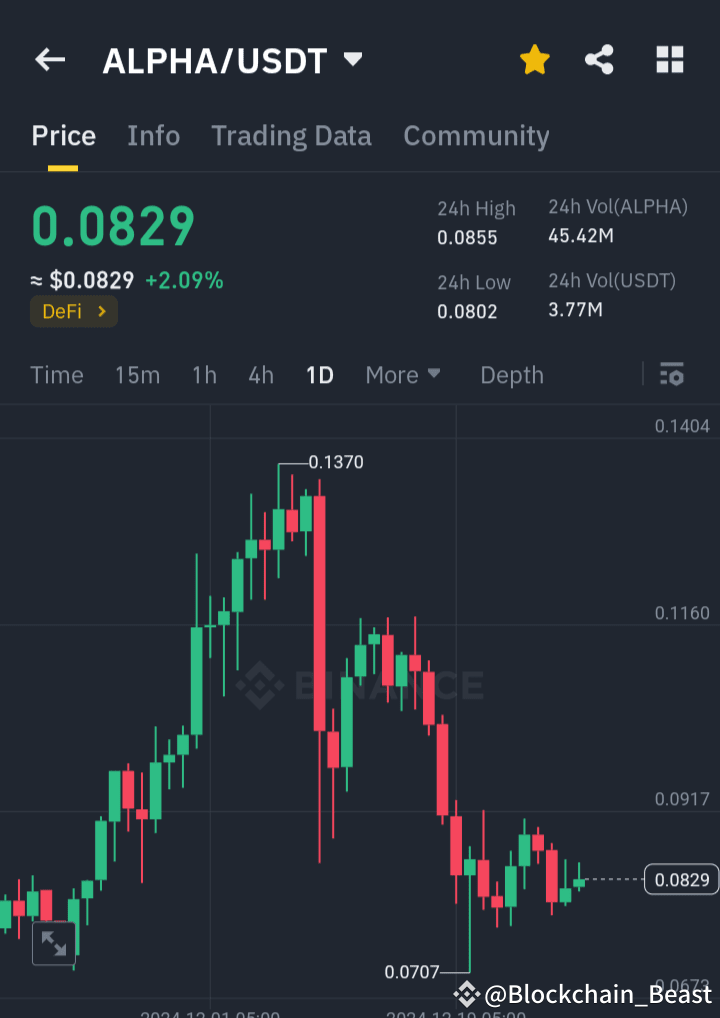This screenshot has height=1018, width=720.
Task: Open DeFi category via chevron tag
Action: click(73, 311)
